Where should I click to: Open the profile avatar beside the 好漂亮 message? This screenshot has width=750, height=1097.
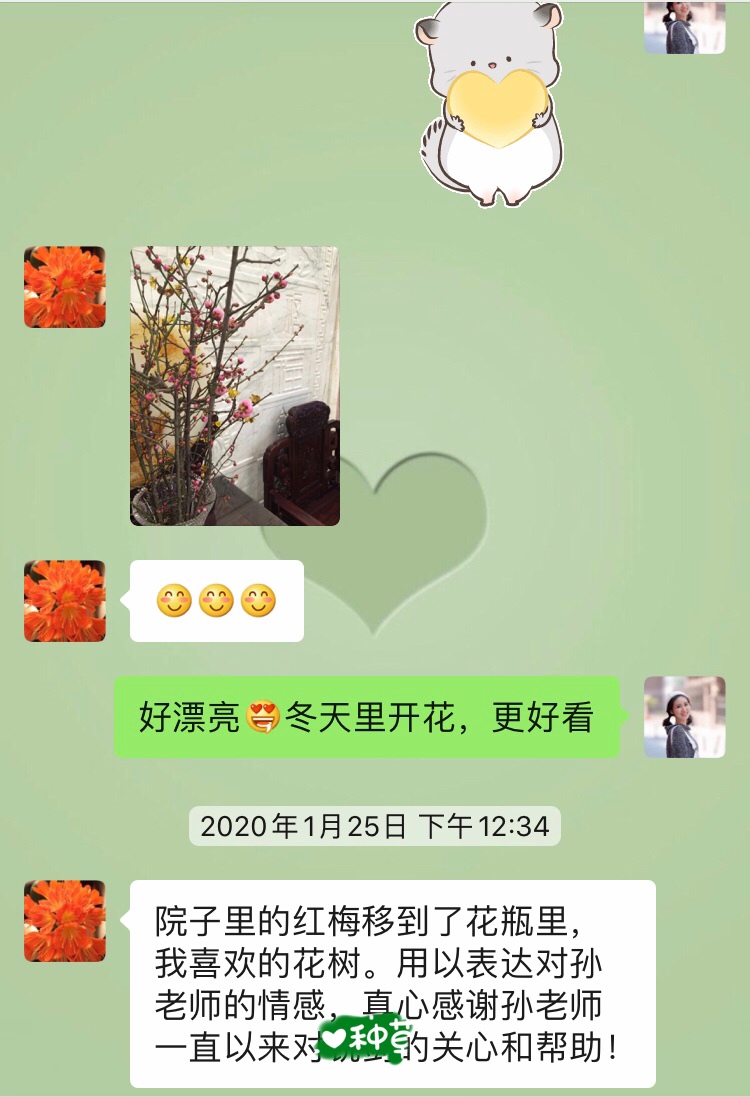point(684,716)
